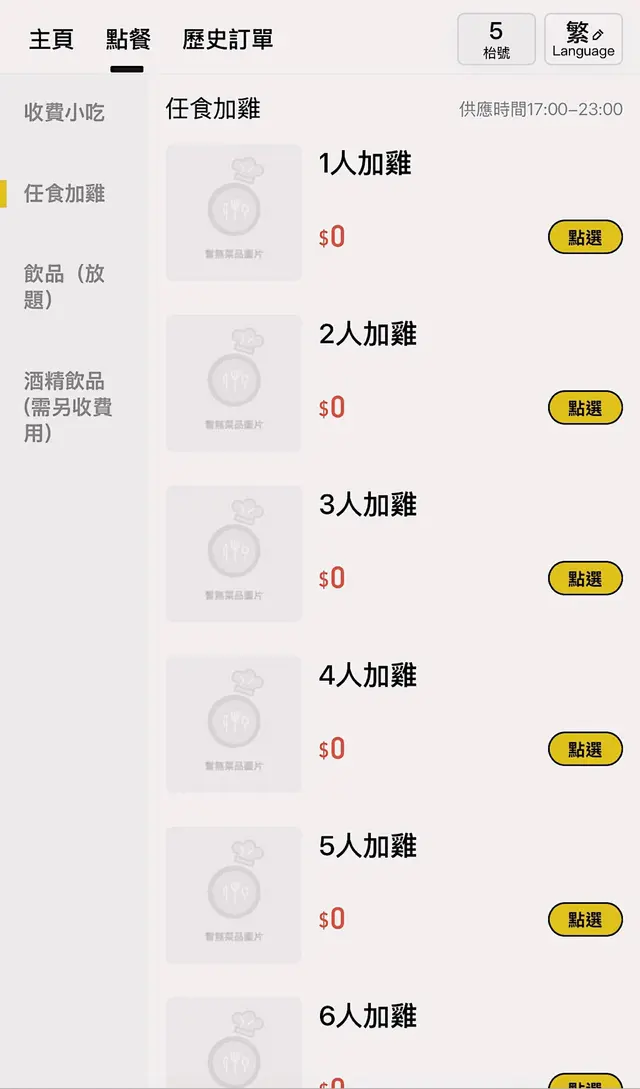
Task: Open the 飲品（放題）category
Action: (64, 286)
